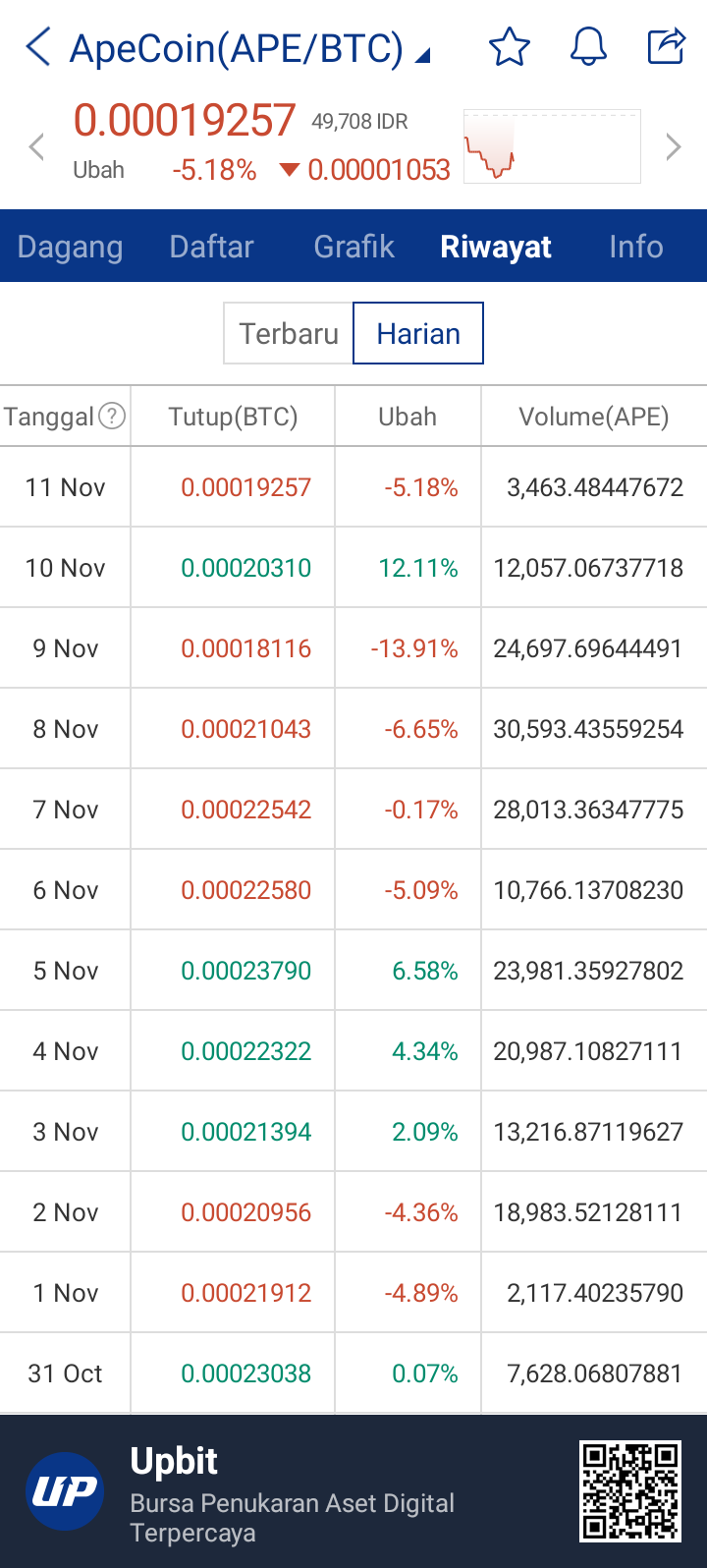Screen dimensions: 707x1568
Task: Select the Harian daily history
Action: pos(418,334)
